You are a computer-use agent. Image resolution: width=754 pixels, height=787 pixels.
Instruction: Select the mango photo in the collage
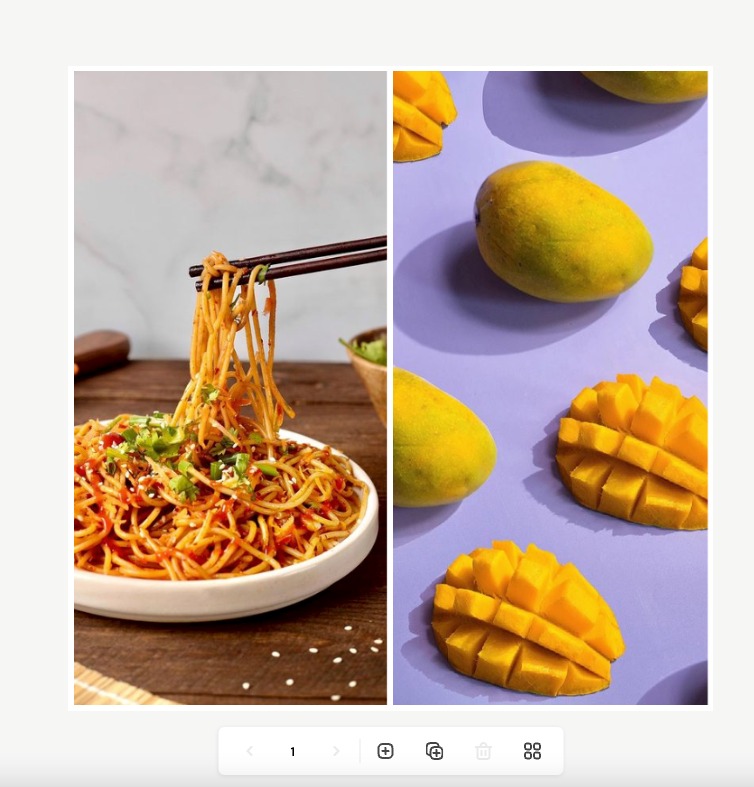(x=550, y=388)
